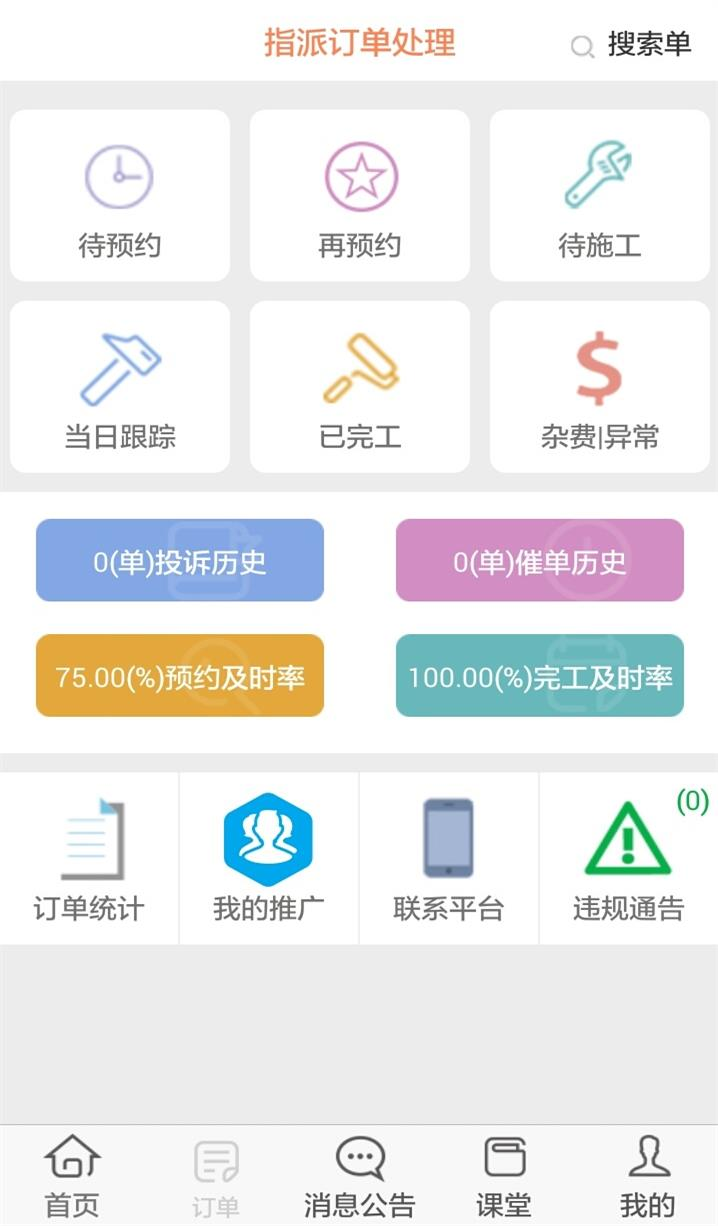Switch to the 首页 tab
This screenshot has width=718, height=1226.
[72, 1177]
